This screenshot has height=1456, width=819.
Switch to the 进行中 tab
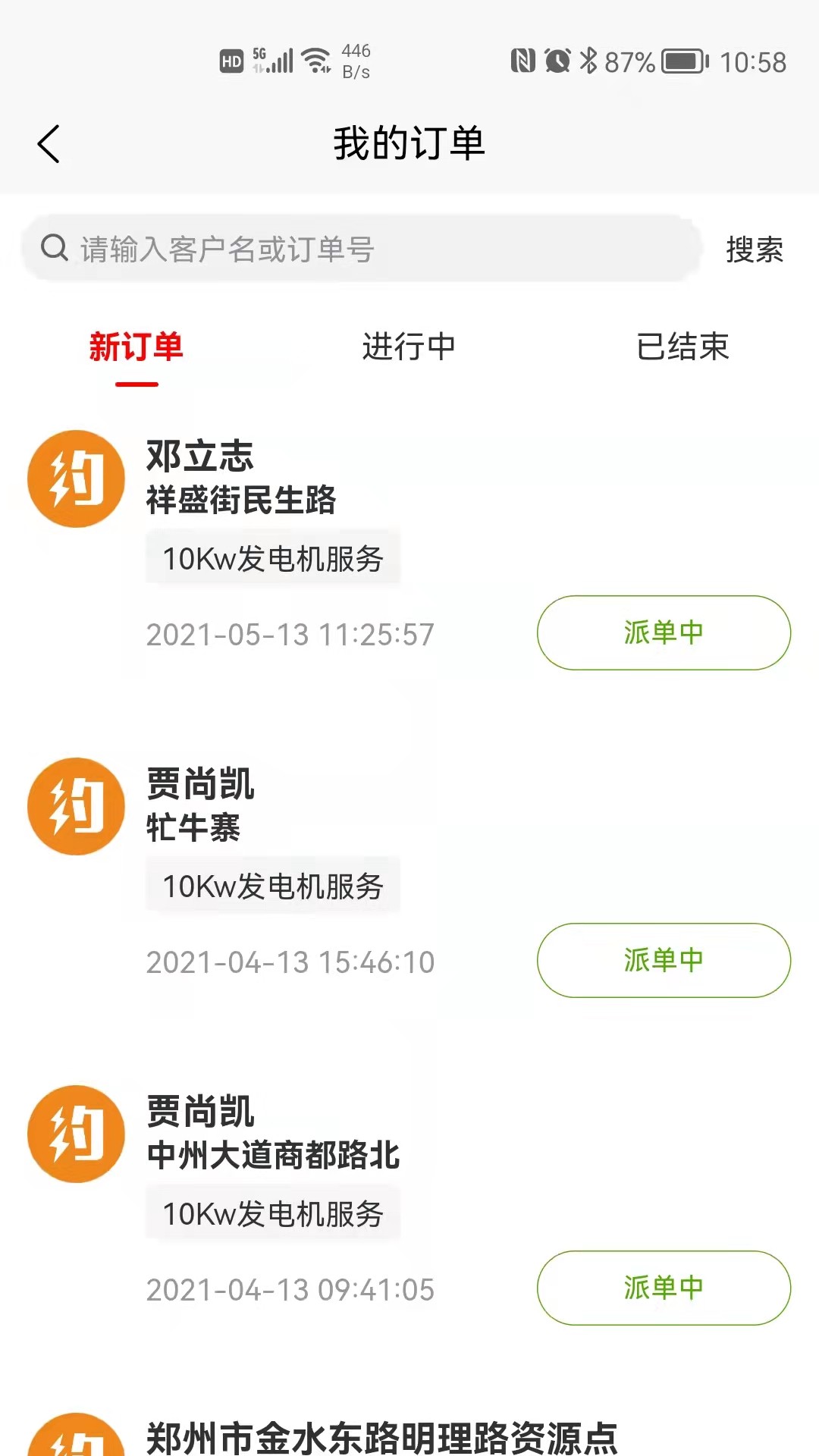pos(409,347)
